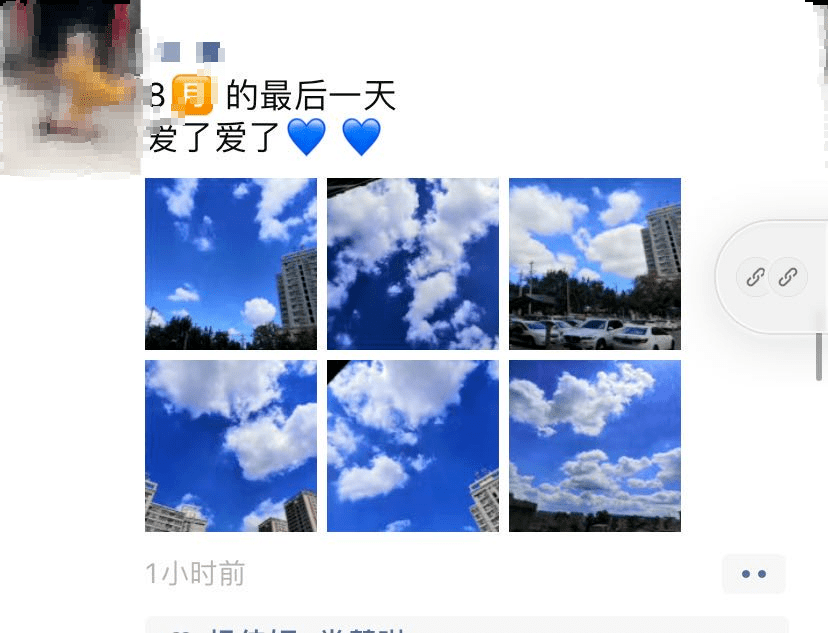Open the poster's profile picture
The image size is (828, 633).
(68, 85)
